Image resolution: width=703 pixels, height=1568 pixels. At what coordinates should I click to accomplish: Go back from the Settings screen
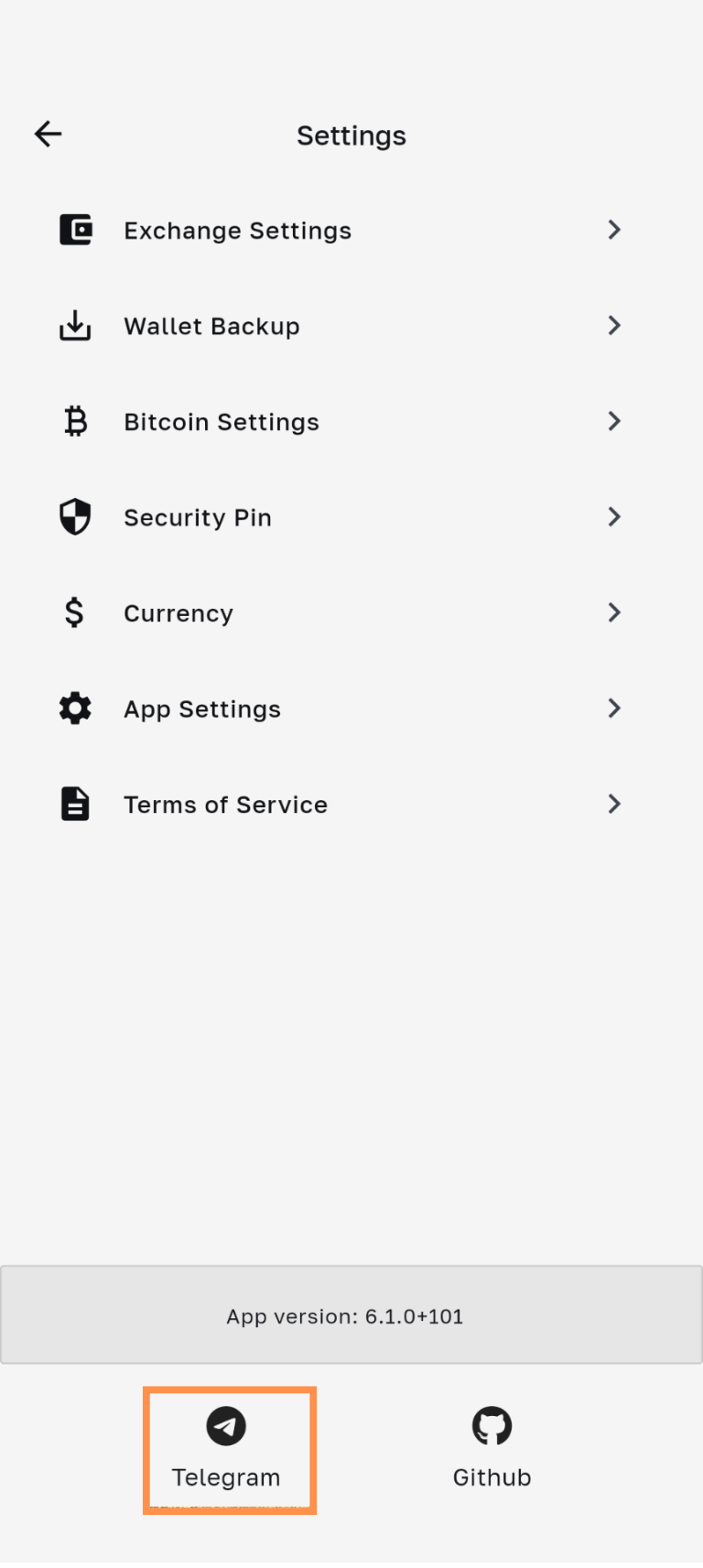[x=49, y=135]
